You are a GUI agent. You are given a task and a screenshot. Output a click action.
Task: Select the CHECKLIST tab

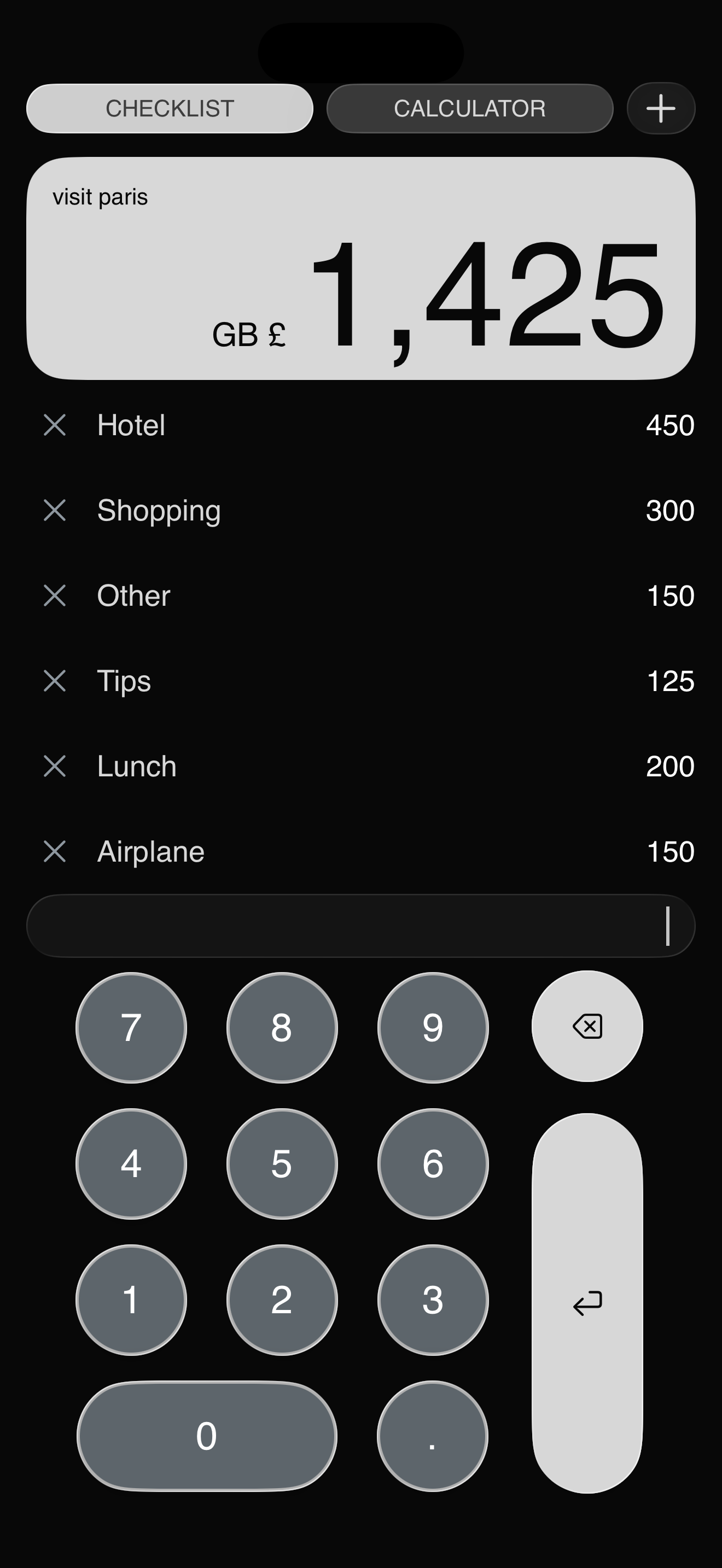pos(170,108)
